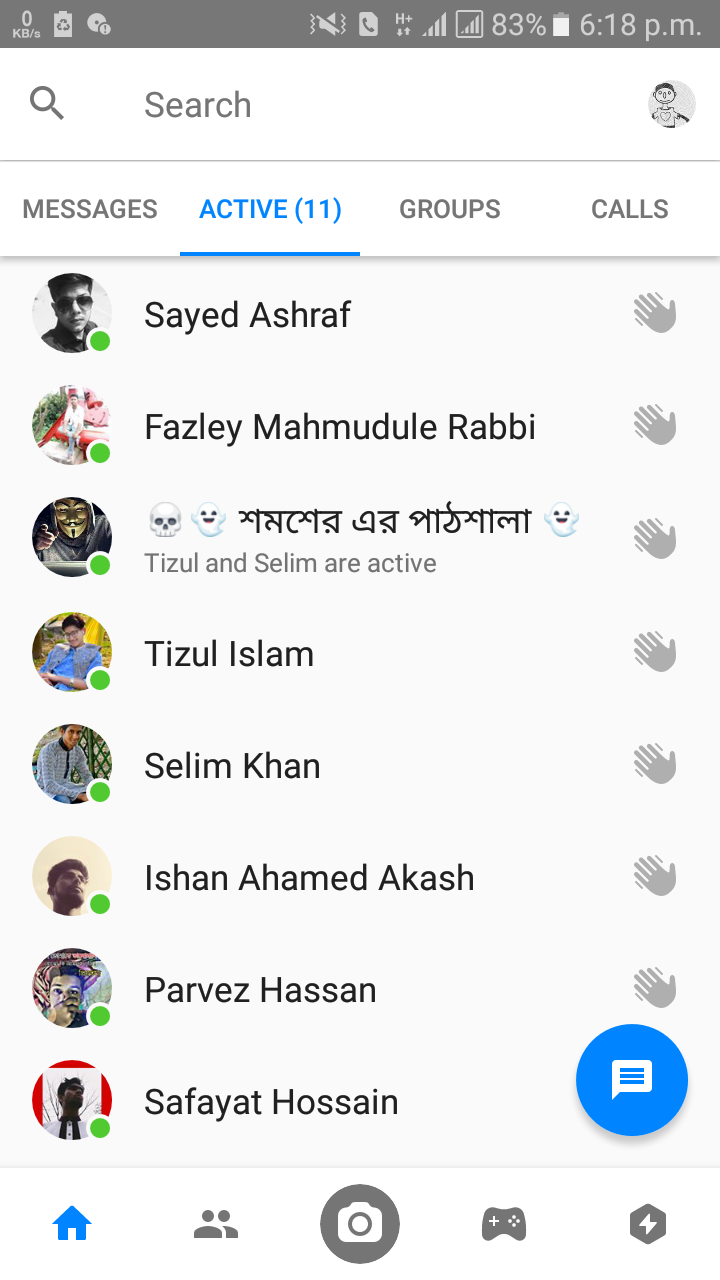Switch to the Groups tab
Image resolution: width=720 pixels, height=1280 pixels.
click(449, 209)
